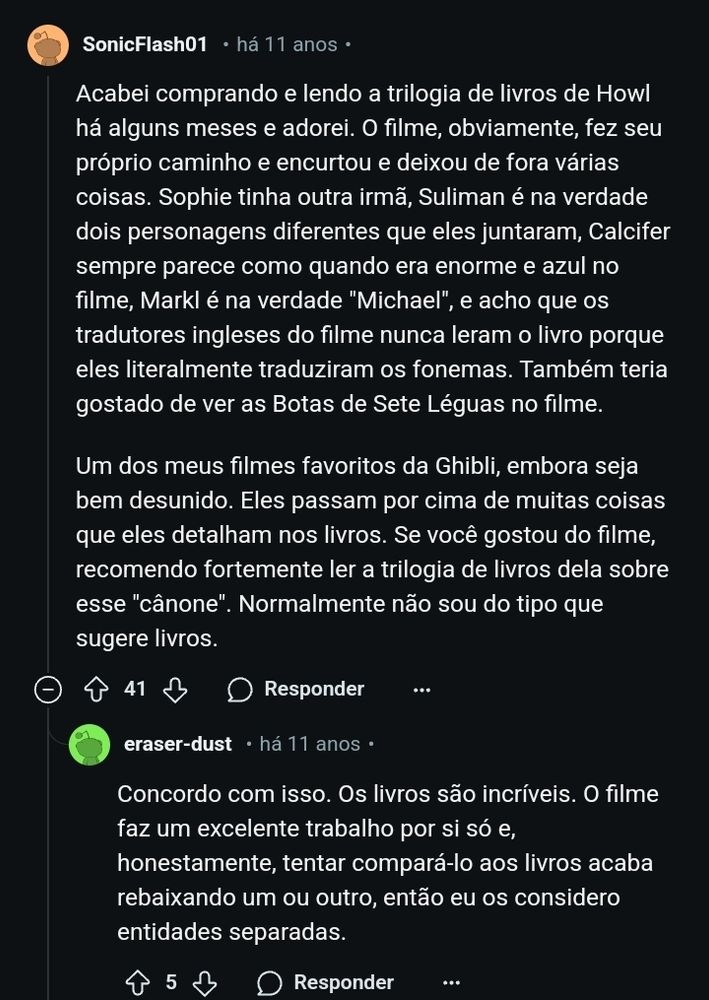Open SonicFlash01's profile avatar
This screenshot has width=709, height=1000.
[x=48, y=45]
